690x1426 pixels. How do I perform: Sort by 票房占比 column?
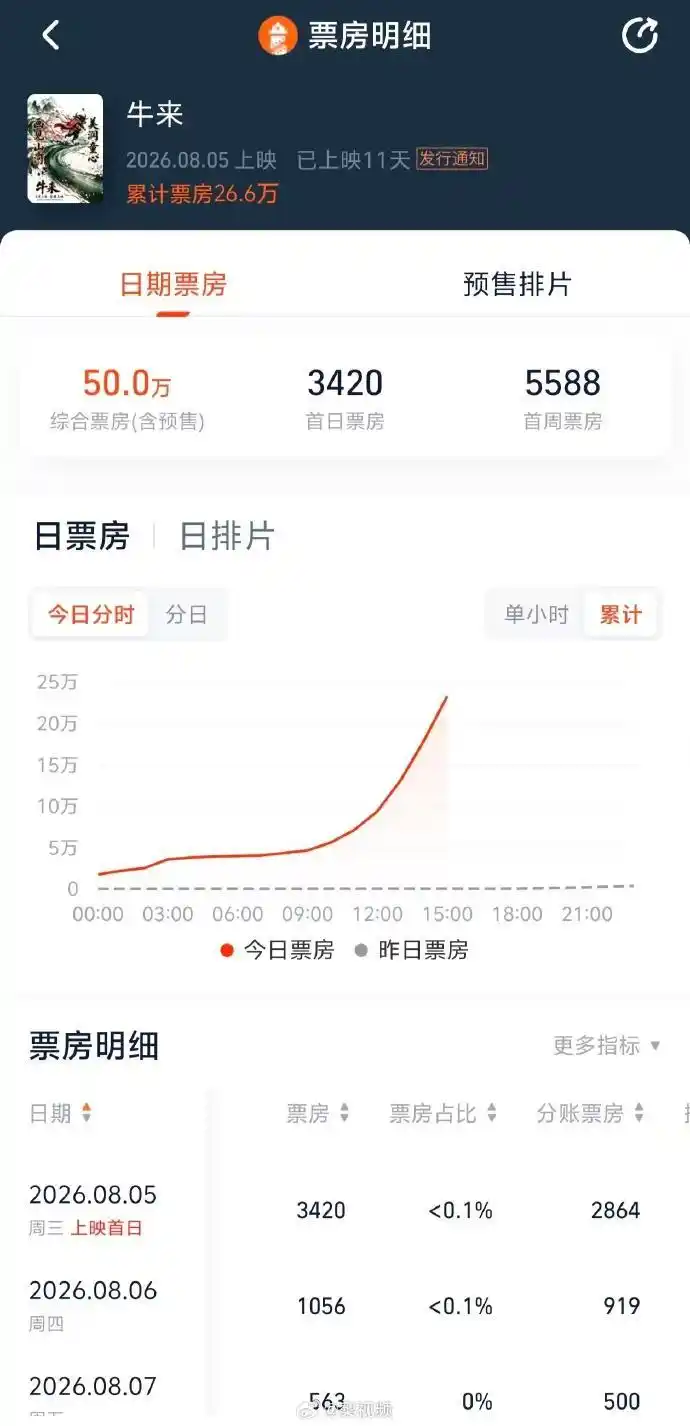[x=443, y=1113]
